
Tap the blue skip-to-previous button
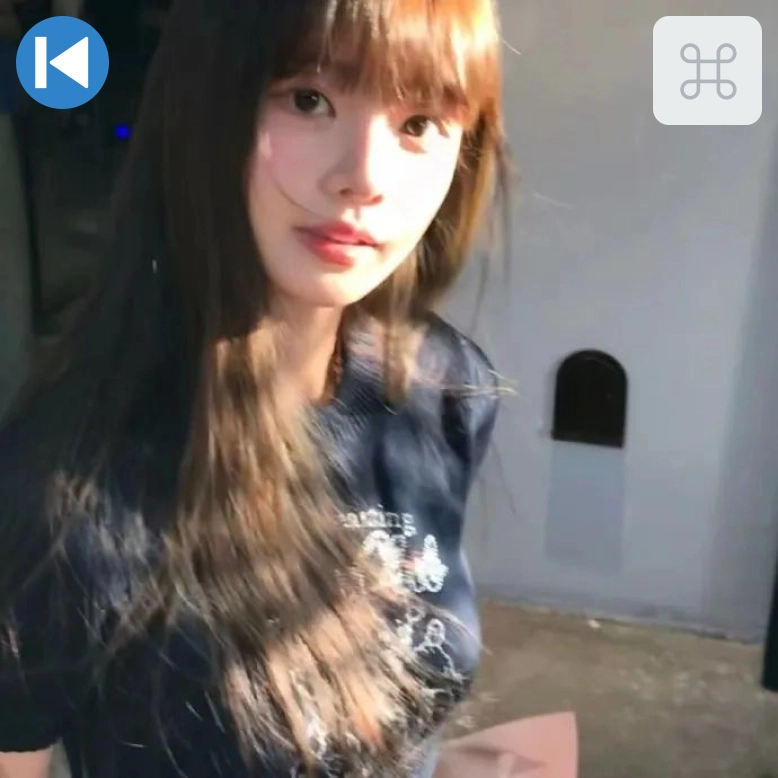(x=62, y=62)
